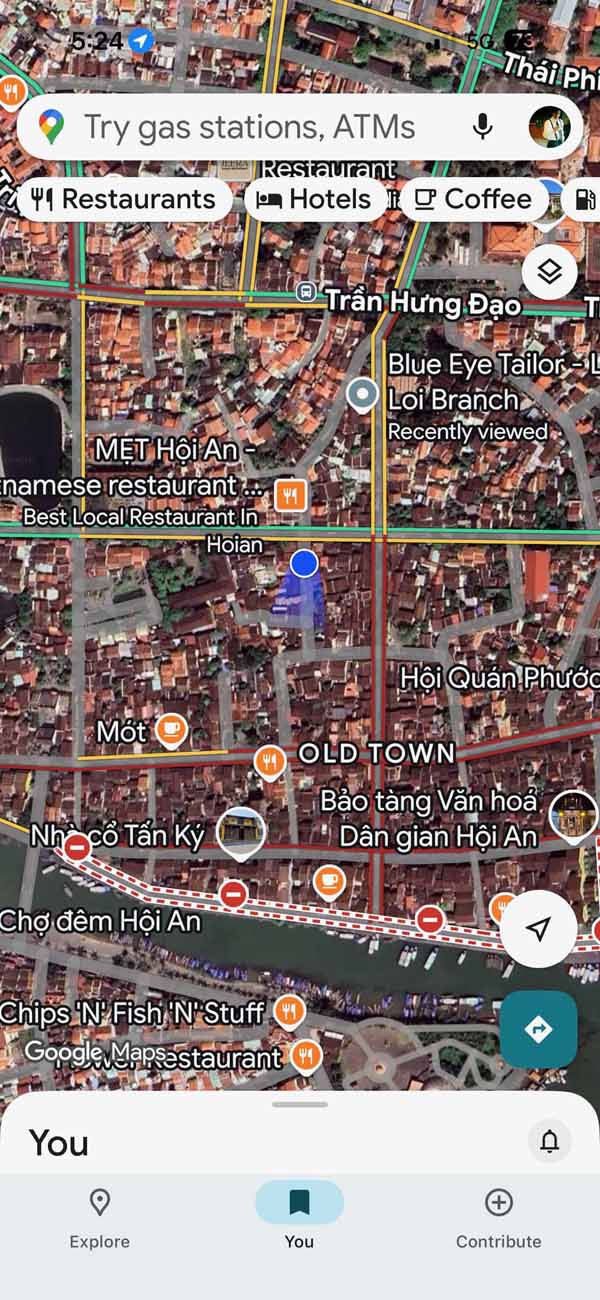Screen dimensions: 600x1300
Task: Select the Hotels chip
Action: pyautogui.click(x=314, y=199)
